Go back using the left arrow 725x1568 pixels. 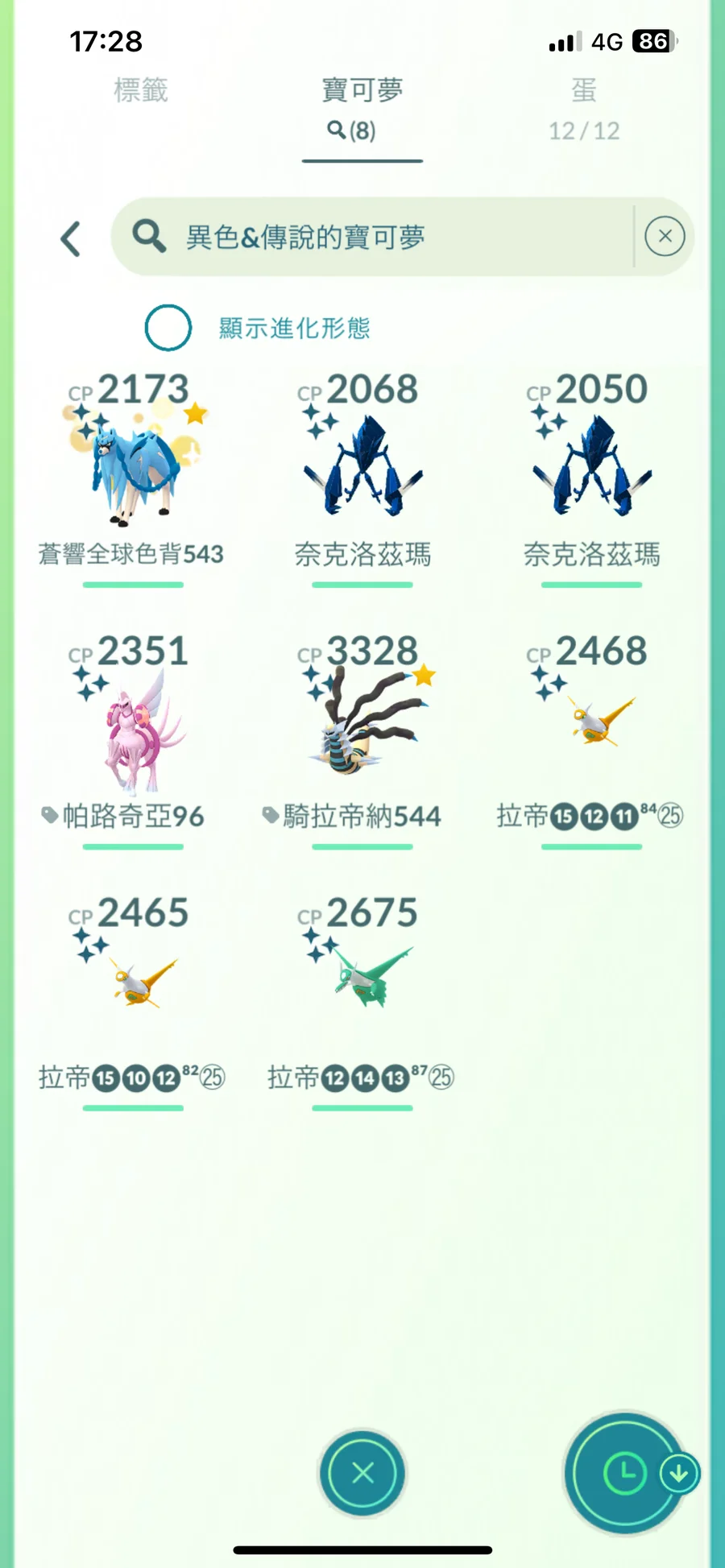[x=71, y=238]
